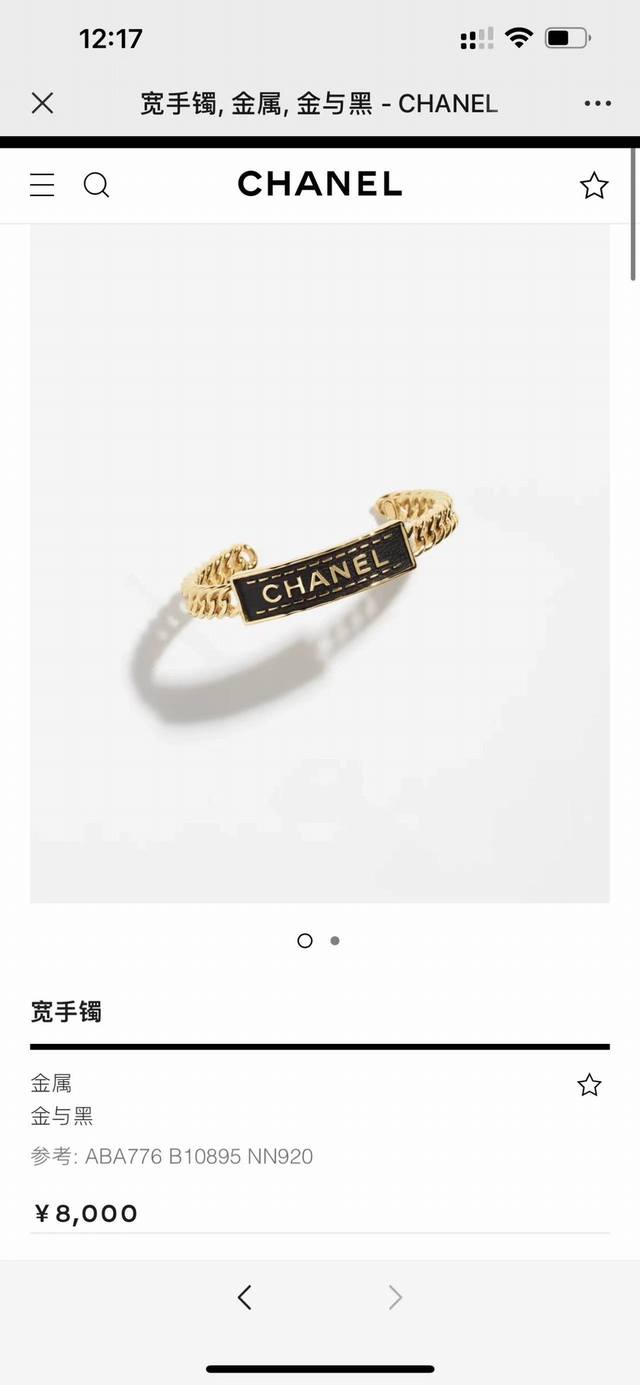
Task: Go back to the previous web page
Action: [x=245, y=1297]
